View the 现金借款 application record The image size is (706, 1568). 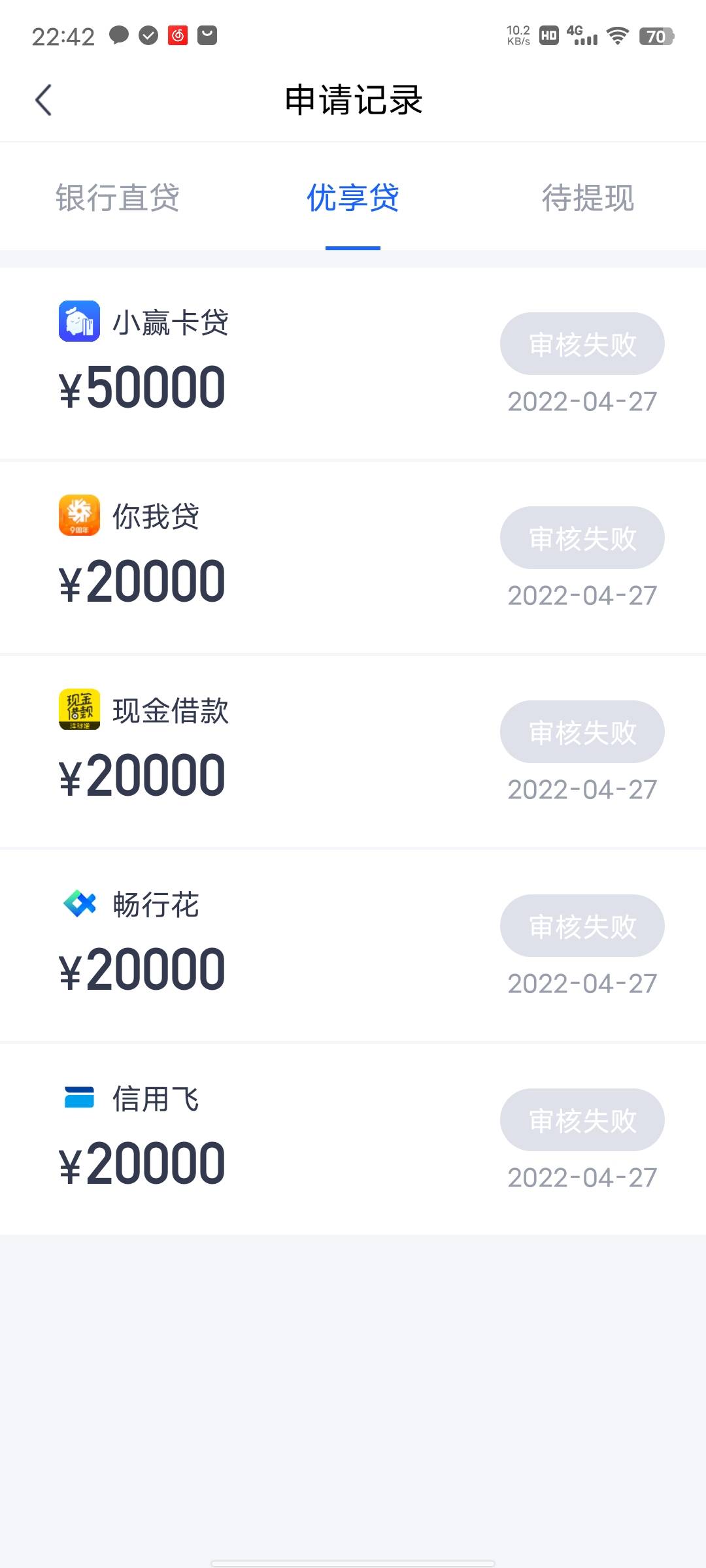click(353, 751)
